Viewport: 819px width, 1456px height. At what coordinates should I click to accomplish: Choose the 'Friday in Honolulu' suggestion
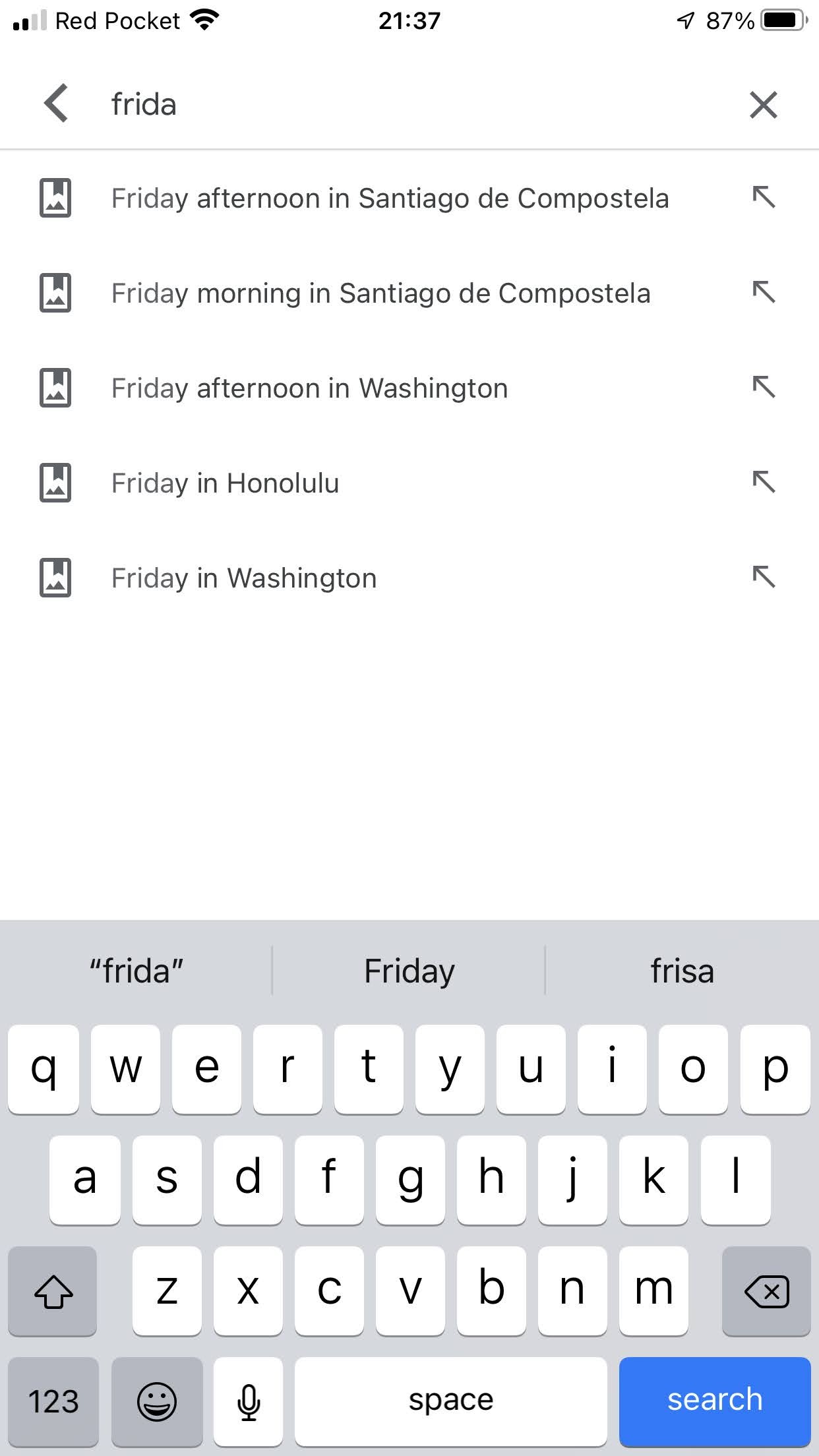point(409,483)
